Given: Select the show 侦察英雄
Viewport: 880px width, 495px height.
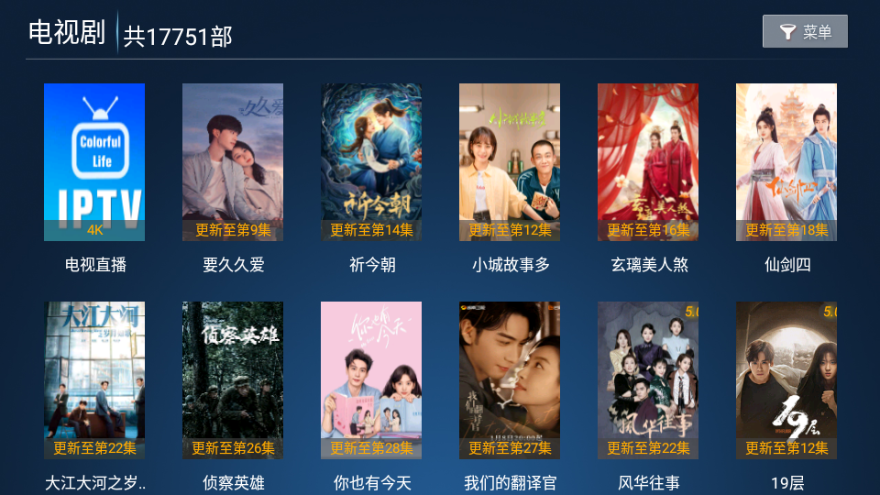Looking at the screenshot, I should coord(233,380).
